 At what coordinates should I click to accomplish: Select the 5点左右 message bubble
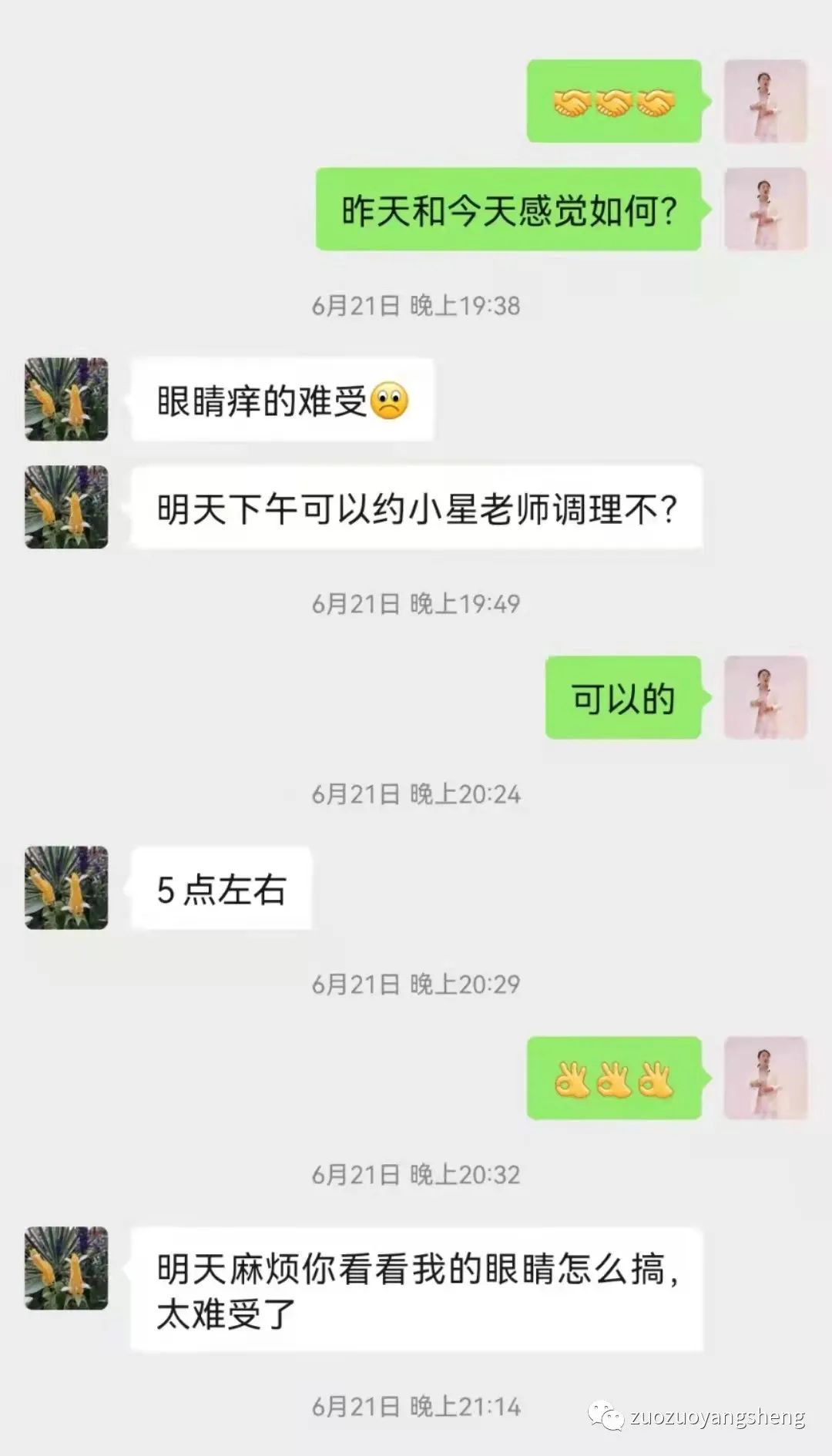220,887
